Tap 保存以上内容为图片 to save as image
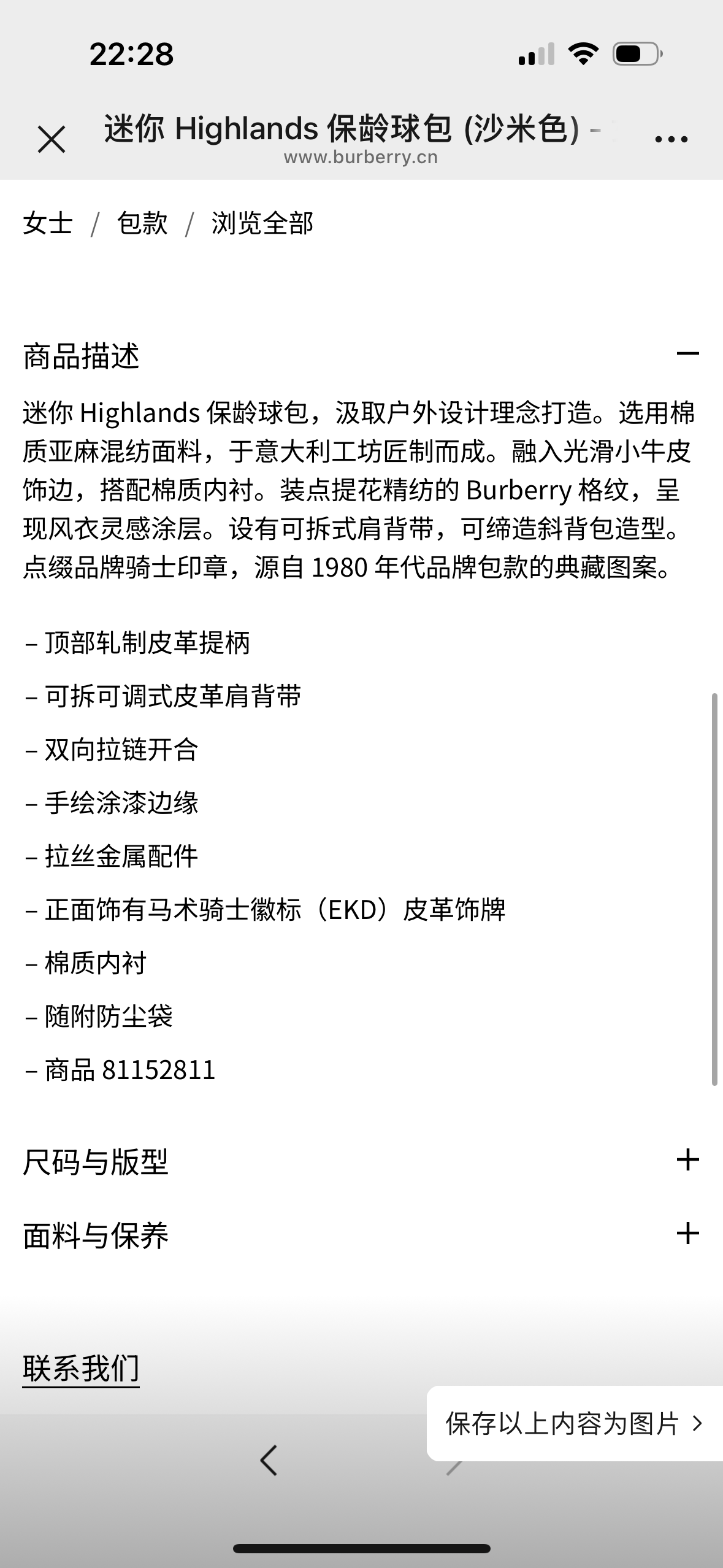723x1568 pixels. tap(573, 1423)
